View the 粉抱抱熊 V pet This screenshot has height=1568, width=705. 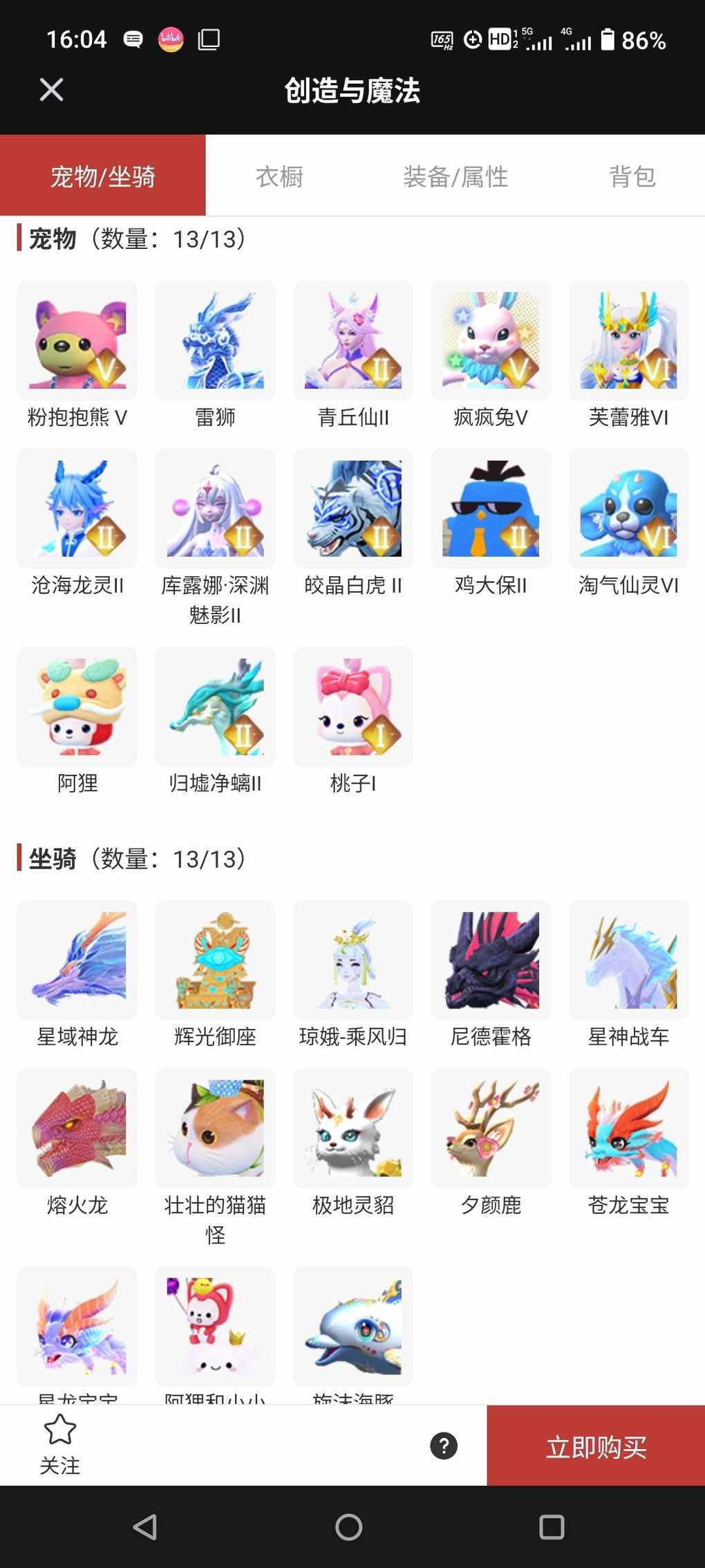click(x=77, y=340)
